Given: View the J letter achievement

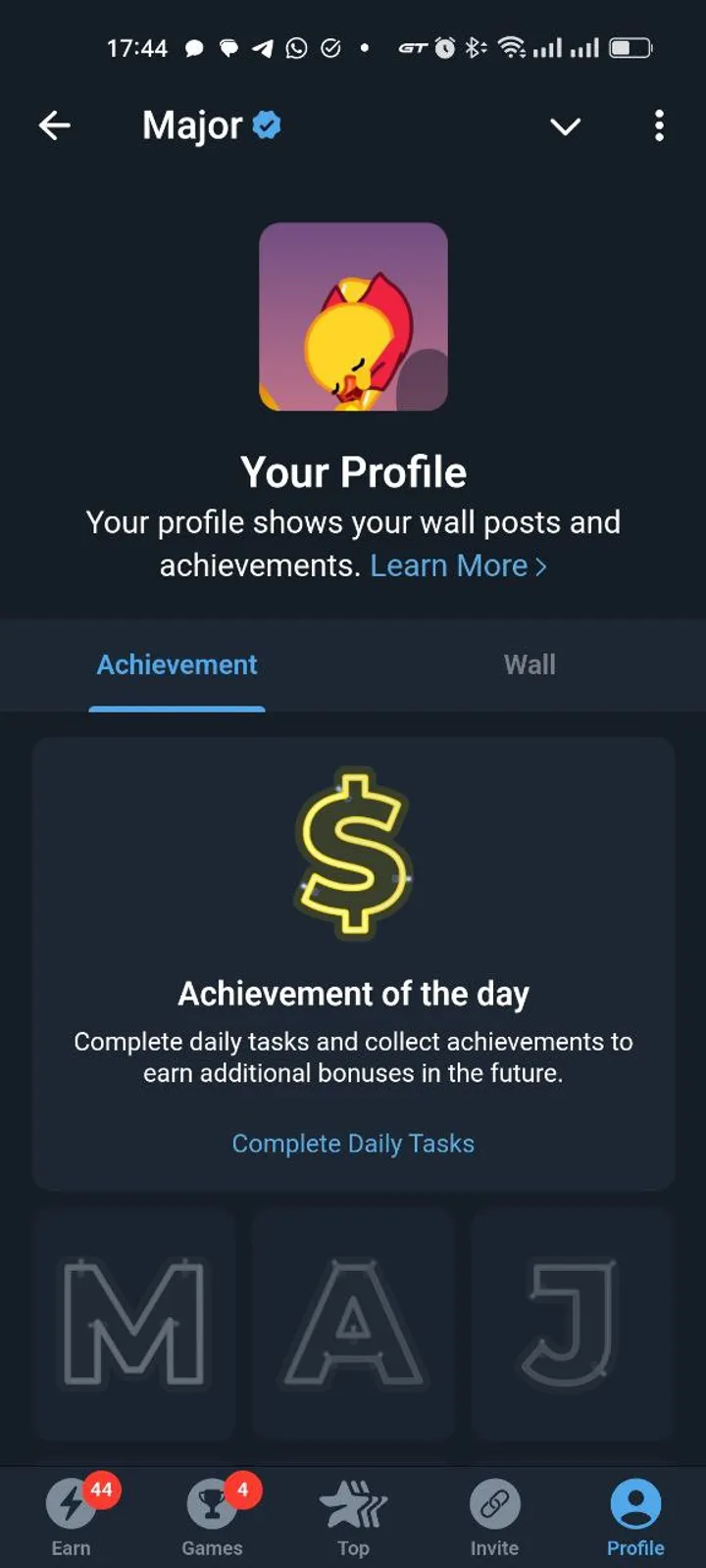Looking at the screenshot, I should [x=572, y=1325].
